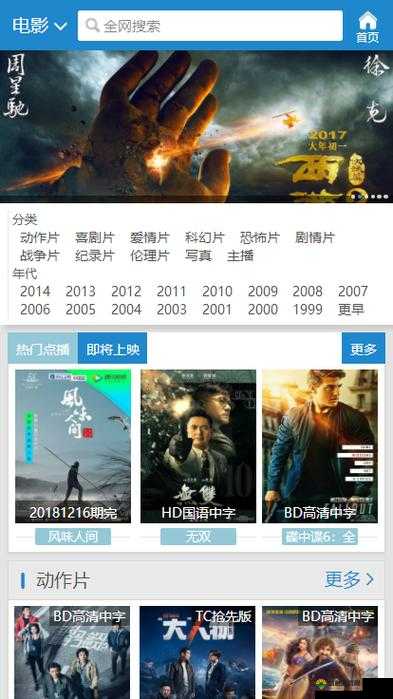Open the top movie banner
Viewport: 393px width, 699px height.
pos(196,127)
